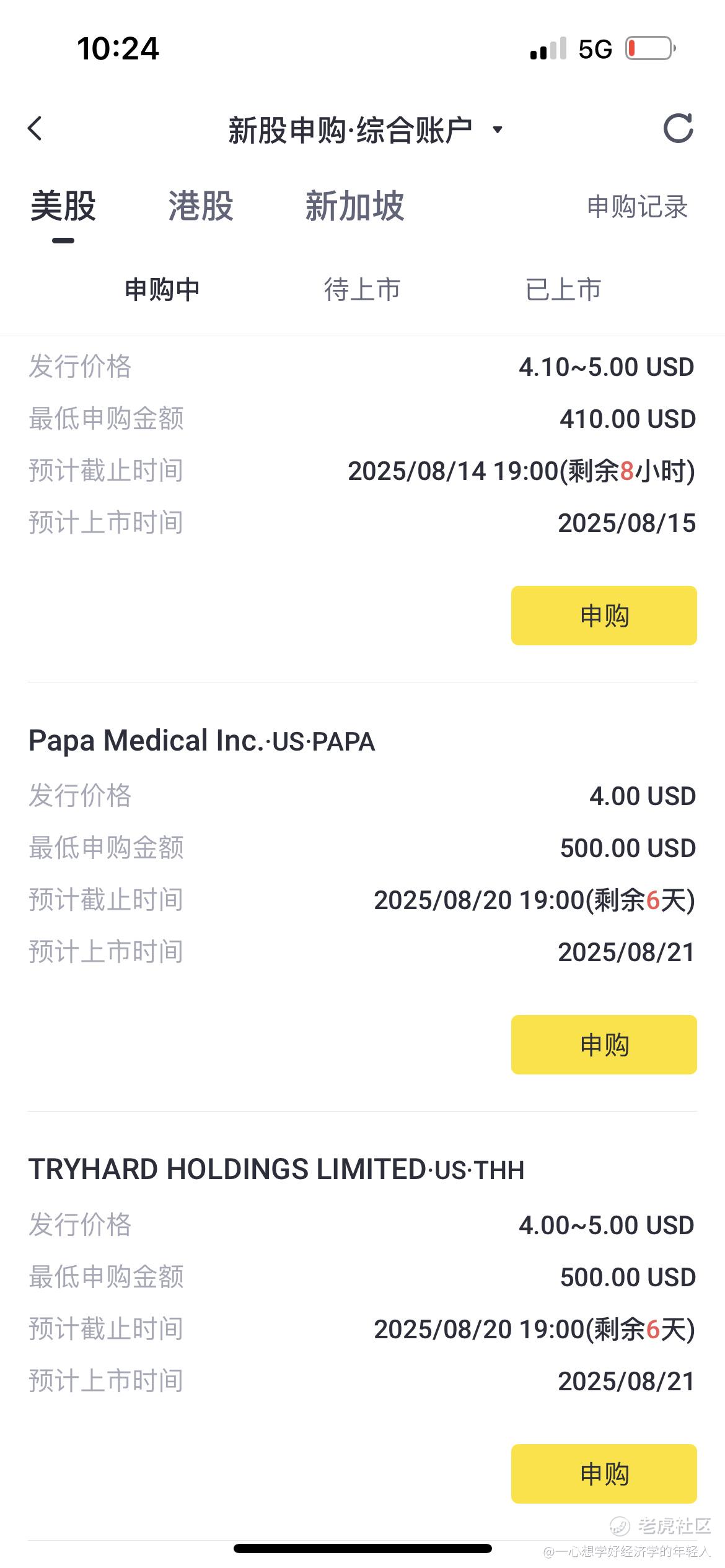Viewport: 725px width, 1568px height.
Task: Open TRYHARD HOLDINGS LIMITED details
Action: coord(276,1170)
